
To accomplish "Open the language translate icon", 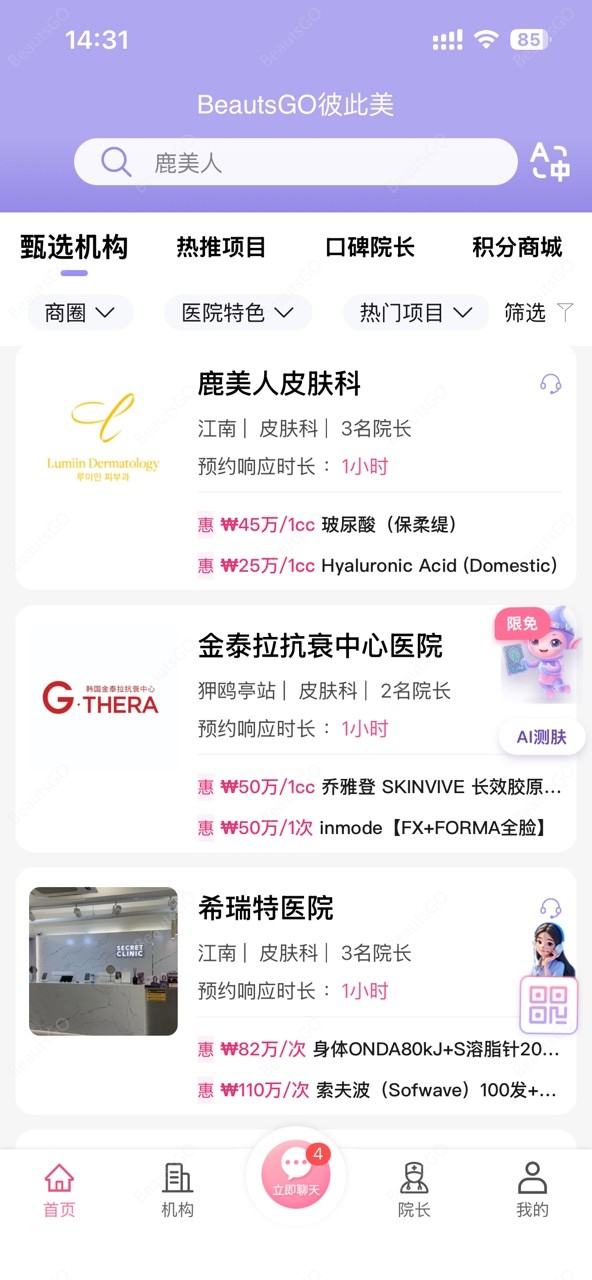I will 549,162.
